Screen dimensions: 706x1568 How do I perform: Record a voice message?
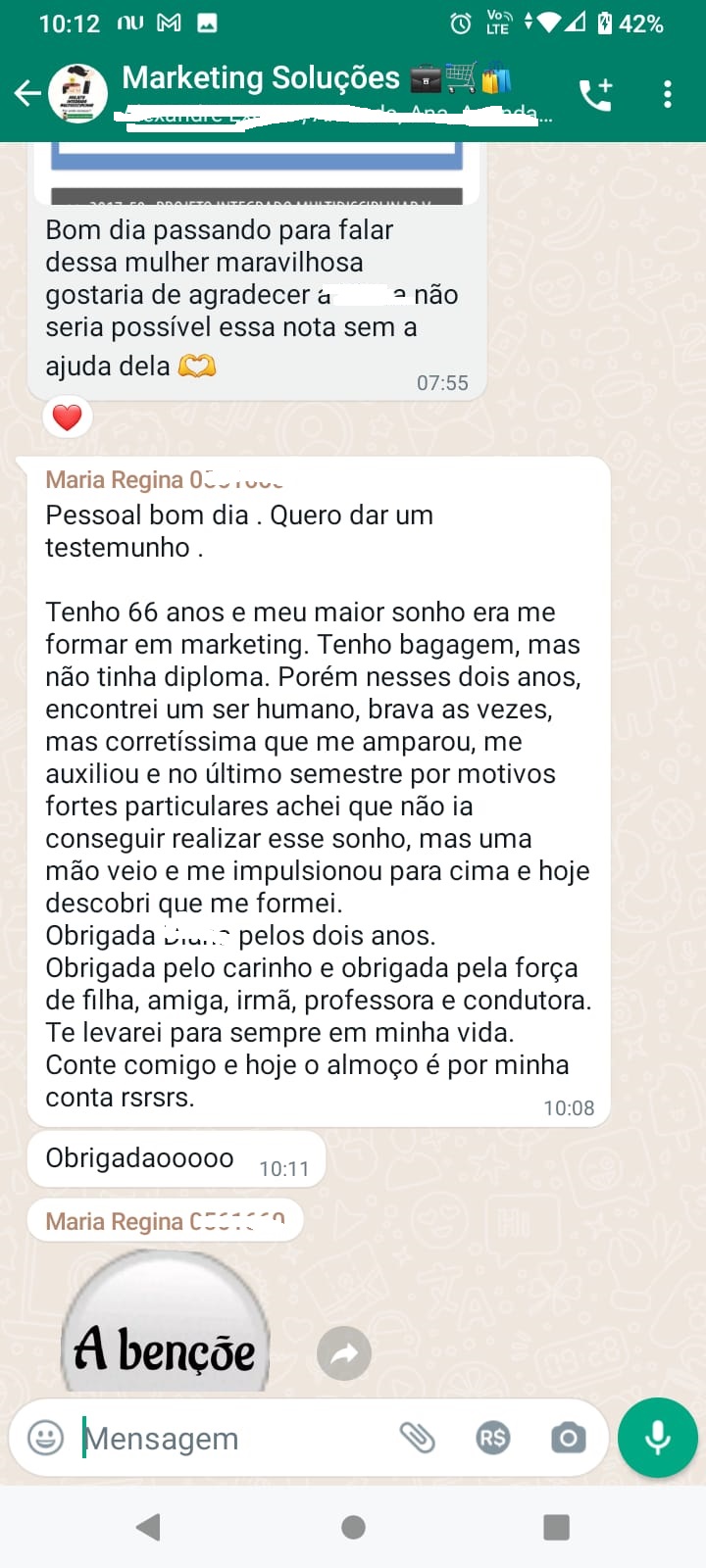pyautogui.click(x=657, y=1437)
